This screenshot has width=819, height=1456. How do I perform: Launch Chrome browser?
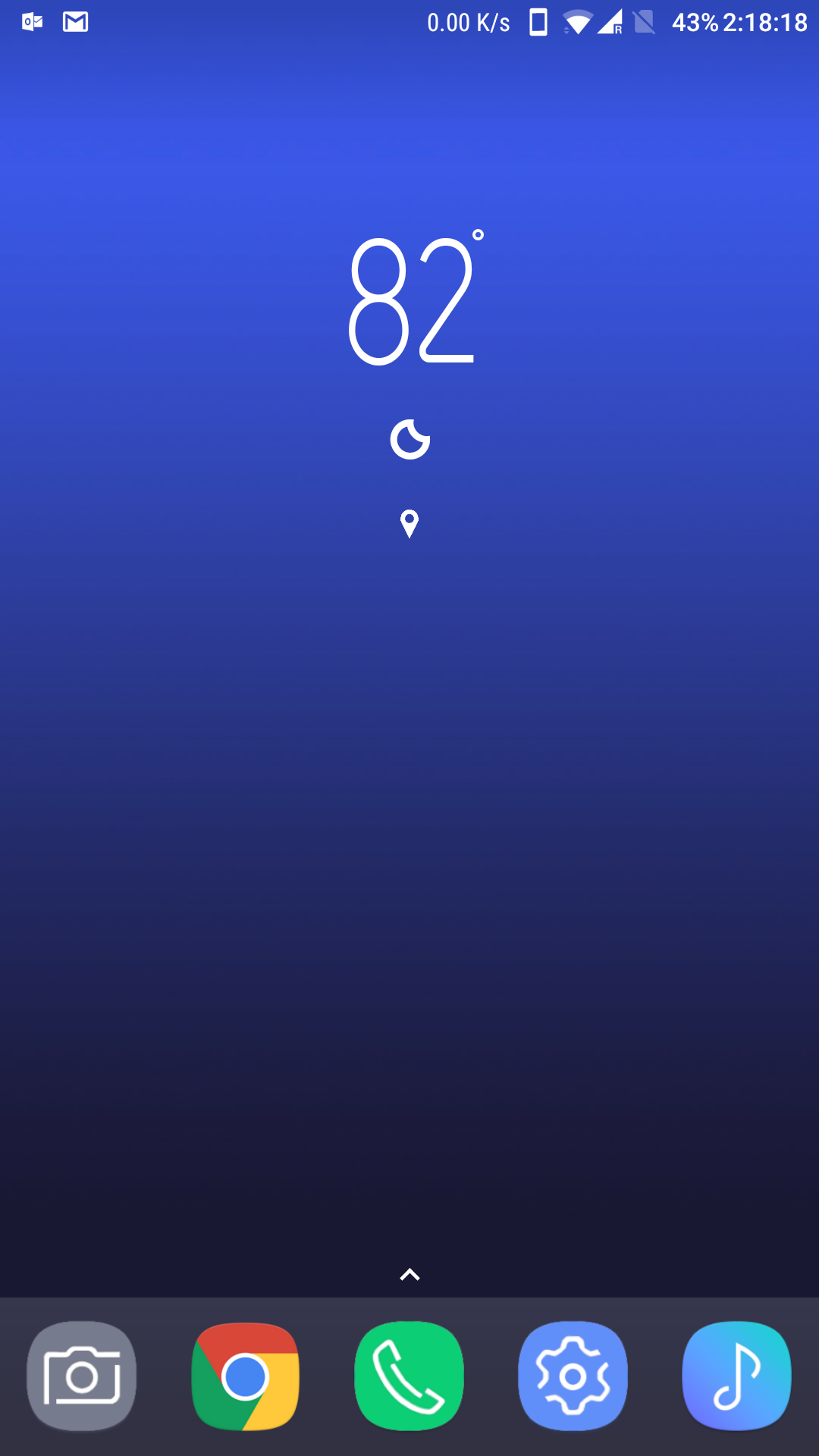[246, 1376]
